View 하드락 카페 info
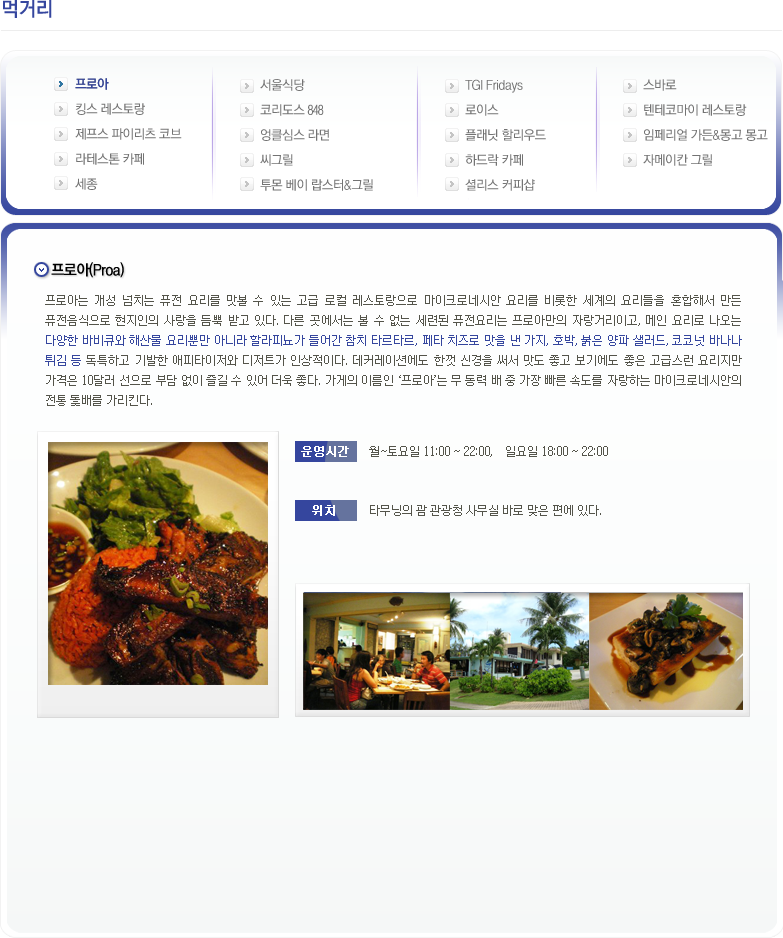Viewport: 783px width, 938px height. click(494, 160)
